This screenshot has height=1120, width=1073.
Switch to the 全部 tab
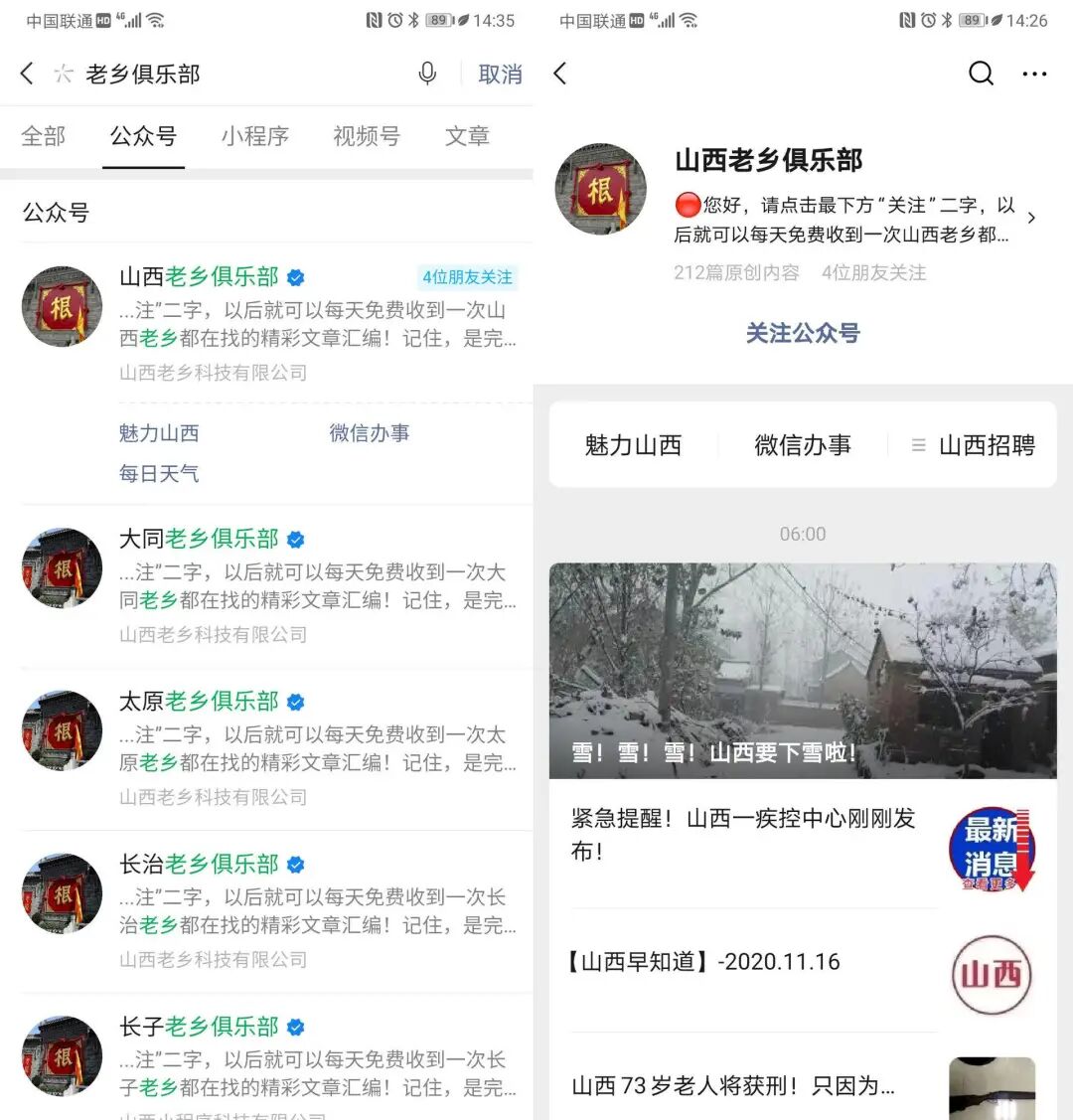click(44, 136)
